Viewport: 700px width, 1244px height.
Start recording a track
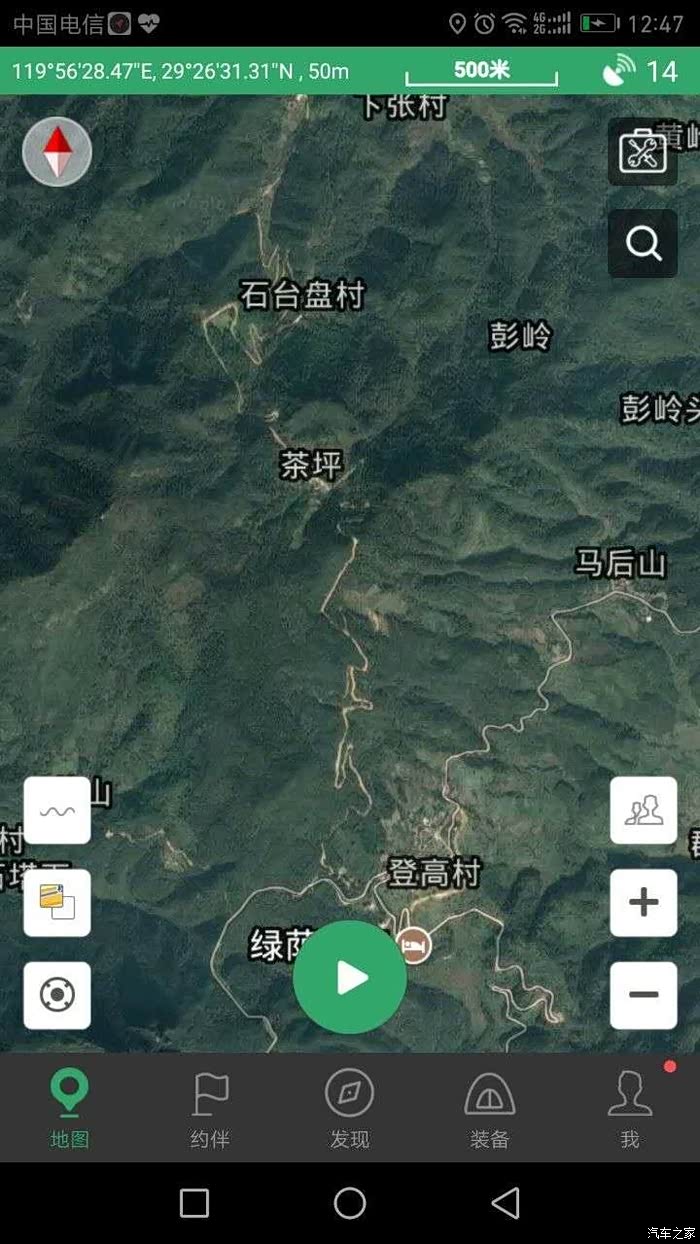(350, 978)
